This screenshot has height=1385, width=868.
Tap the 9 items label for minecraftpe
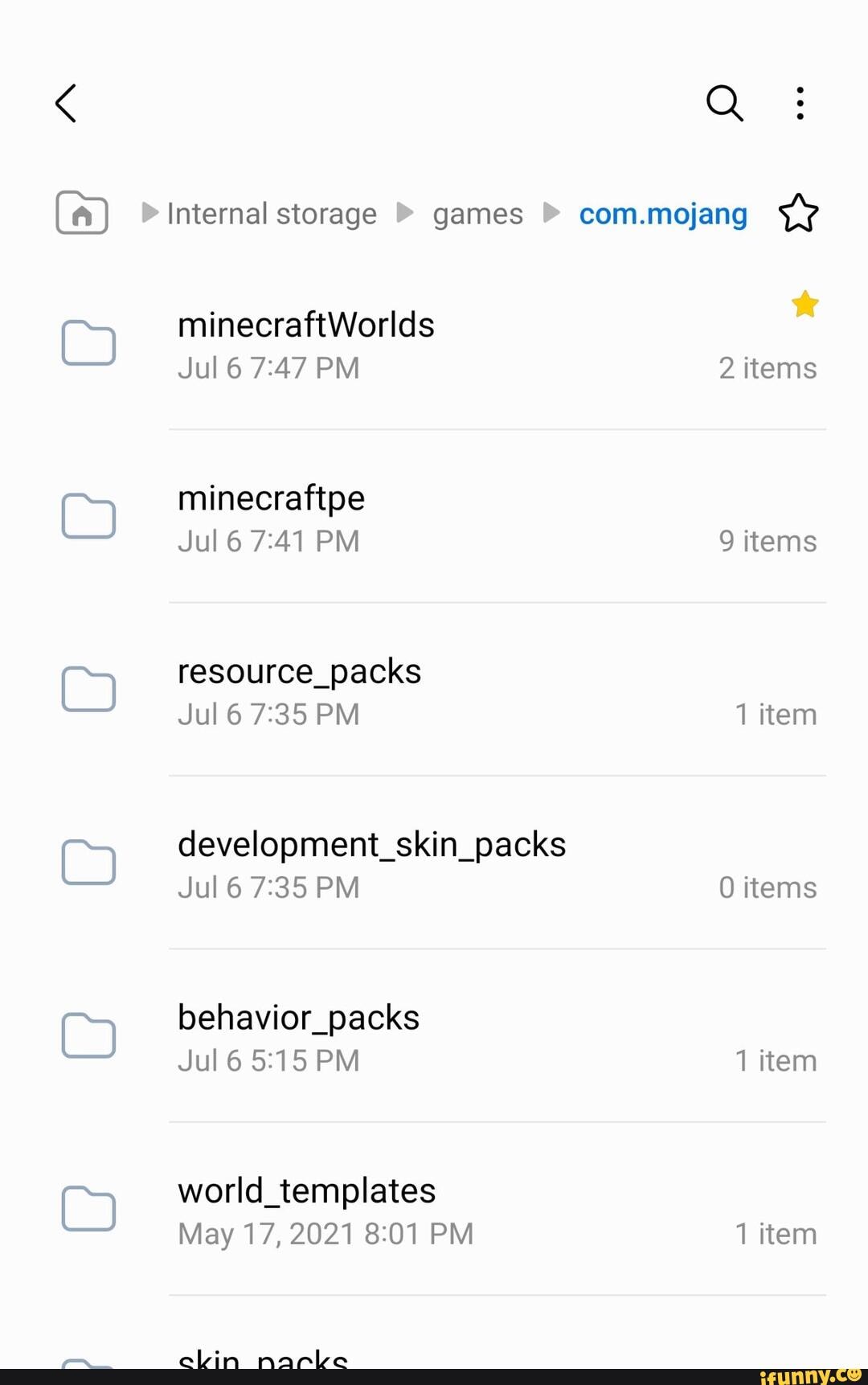[x=768, y=541]
